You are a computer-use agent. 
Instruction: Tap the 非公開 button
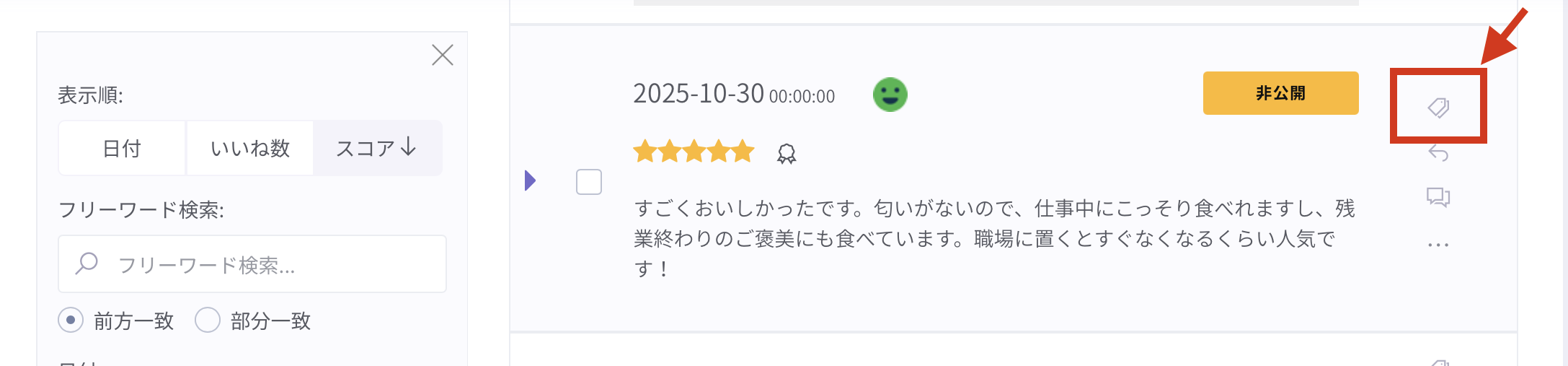pos(1280,93)
